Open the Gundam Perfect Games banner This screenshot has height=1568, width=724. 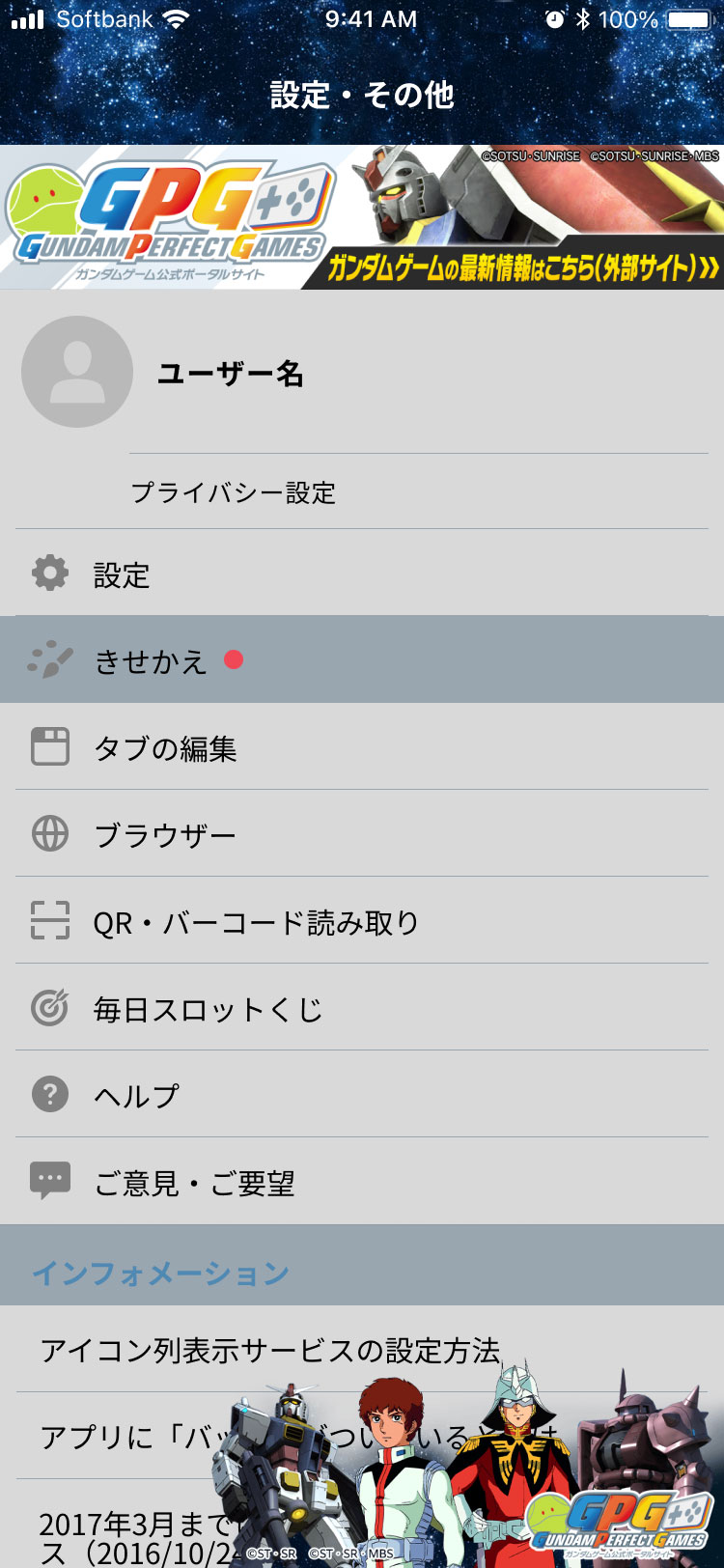tap(362, 217)
